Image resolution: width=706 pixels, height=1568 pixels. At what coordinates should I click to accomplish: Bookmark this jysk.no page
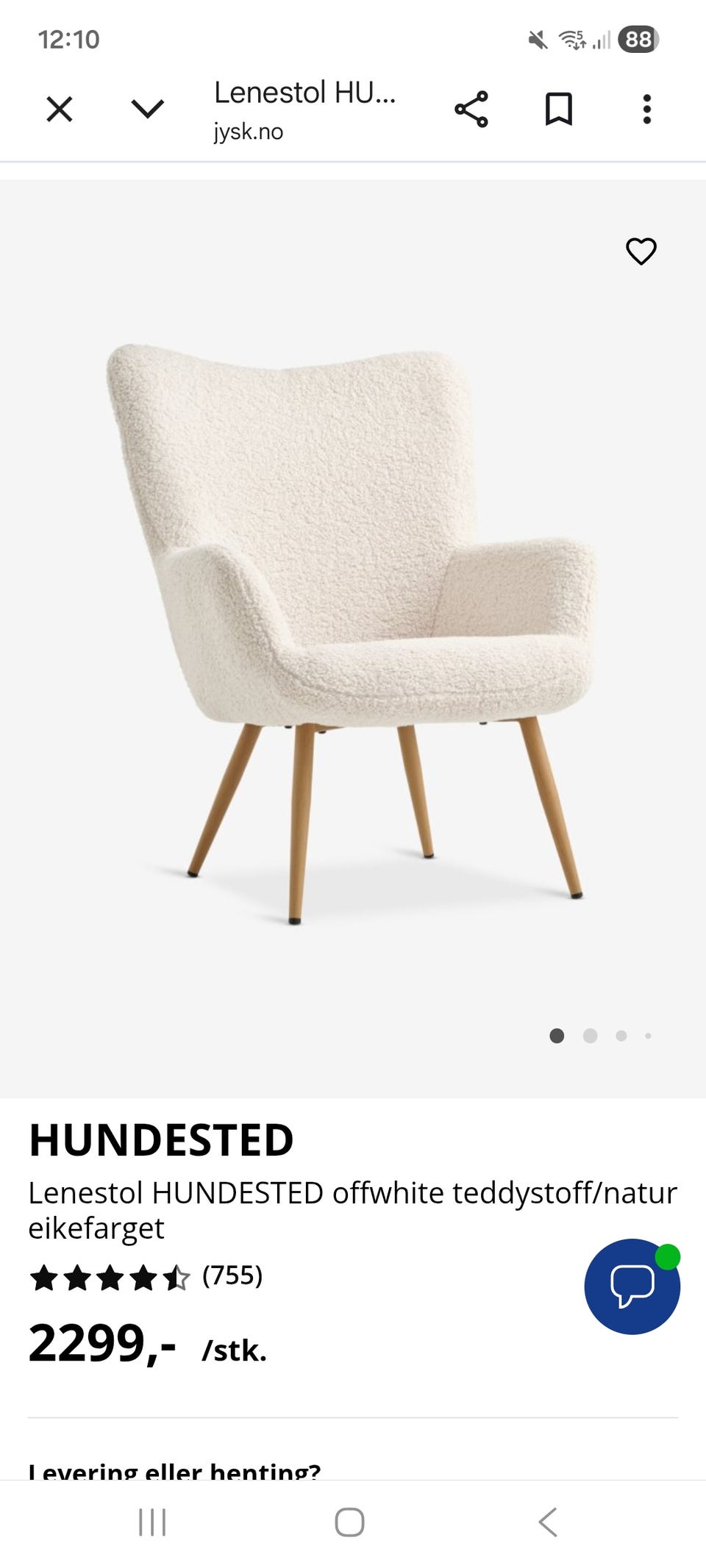coord(558,110)
